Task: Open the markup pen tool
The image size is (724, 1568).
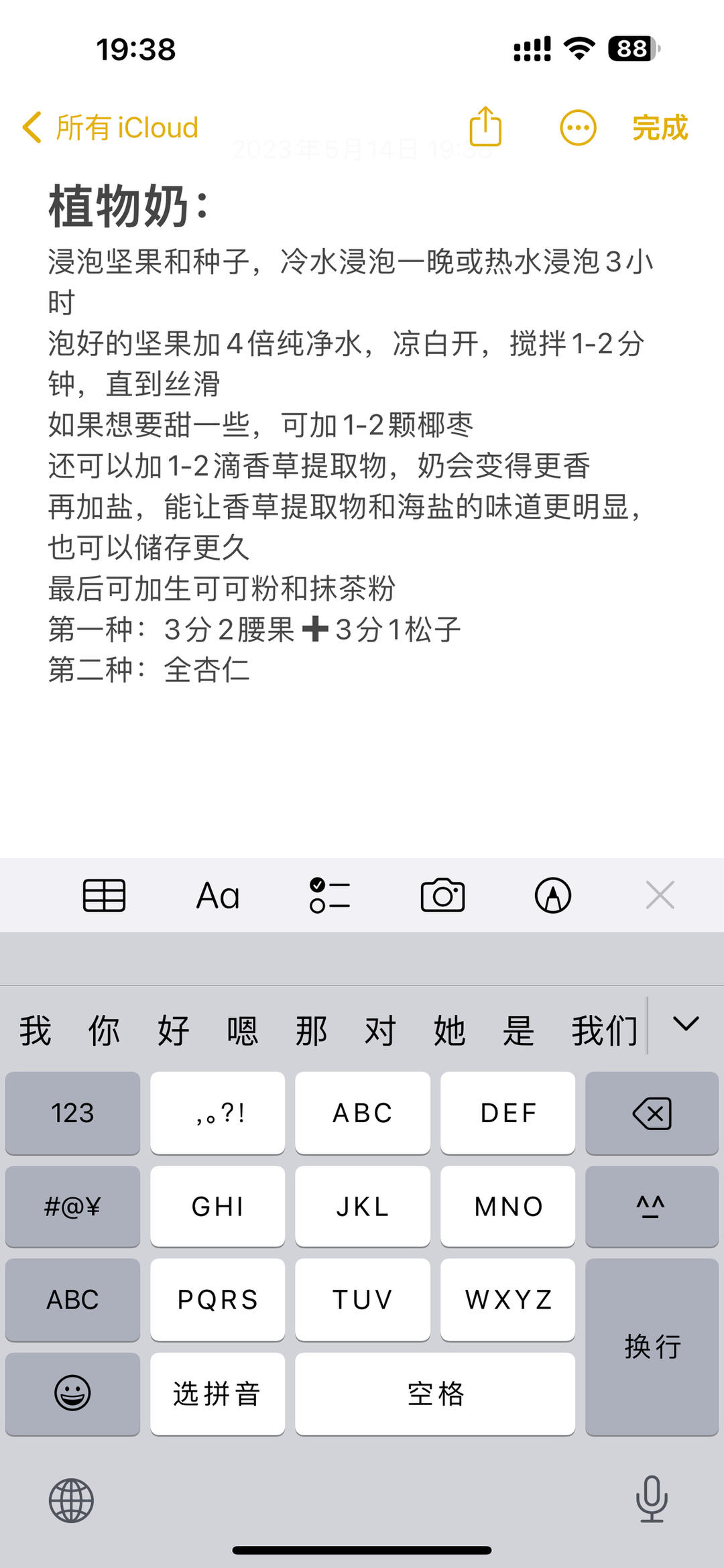Action: [x=553, y=896]
